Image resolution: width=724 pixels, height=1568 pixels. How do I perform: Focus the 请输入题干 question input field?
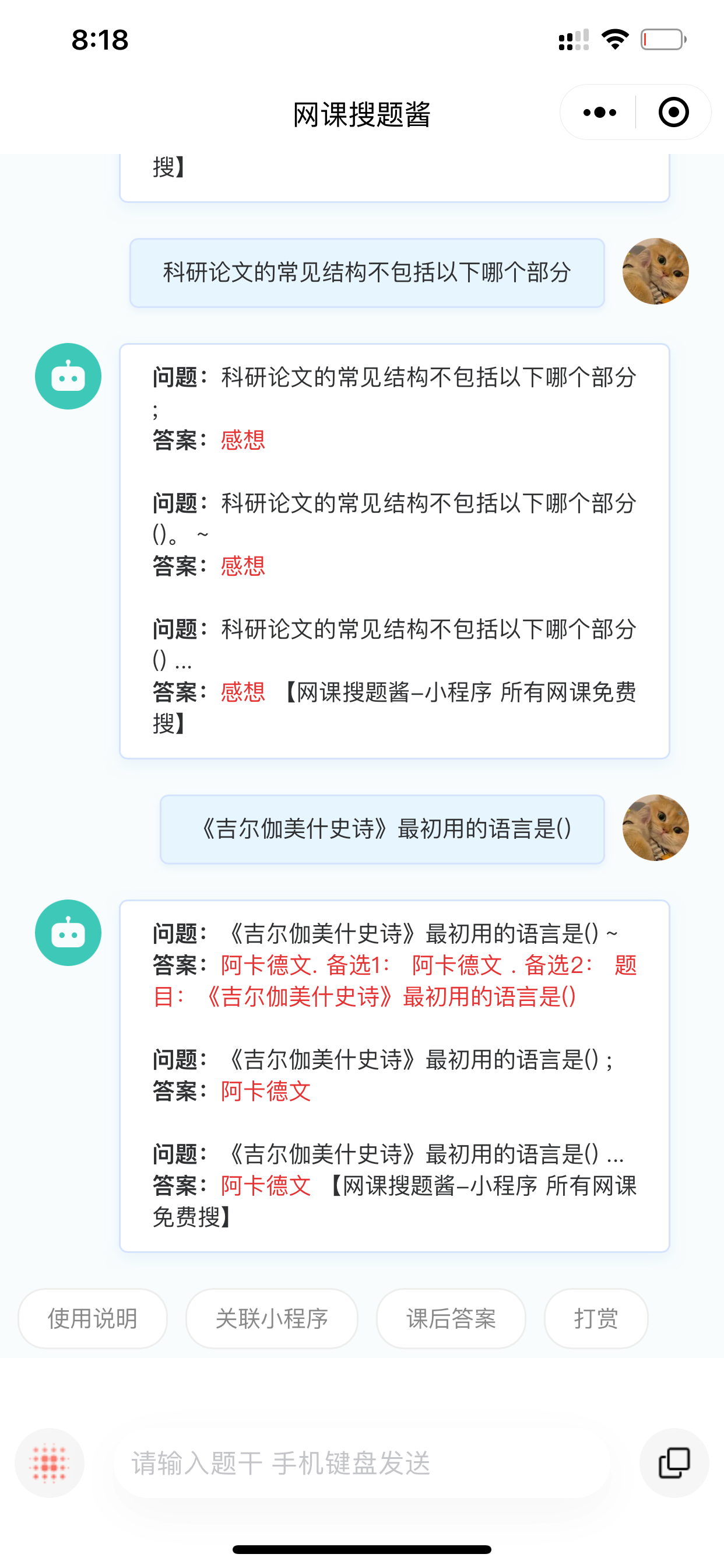pos(362,1462)
